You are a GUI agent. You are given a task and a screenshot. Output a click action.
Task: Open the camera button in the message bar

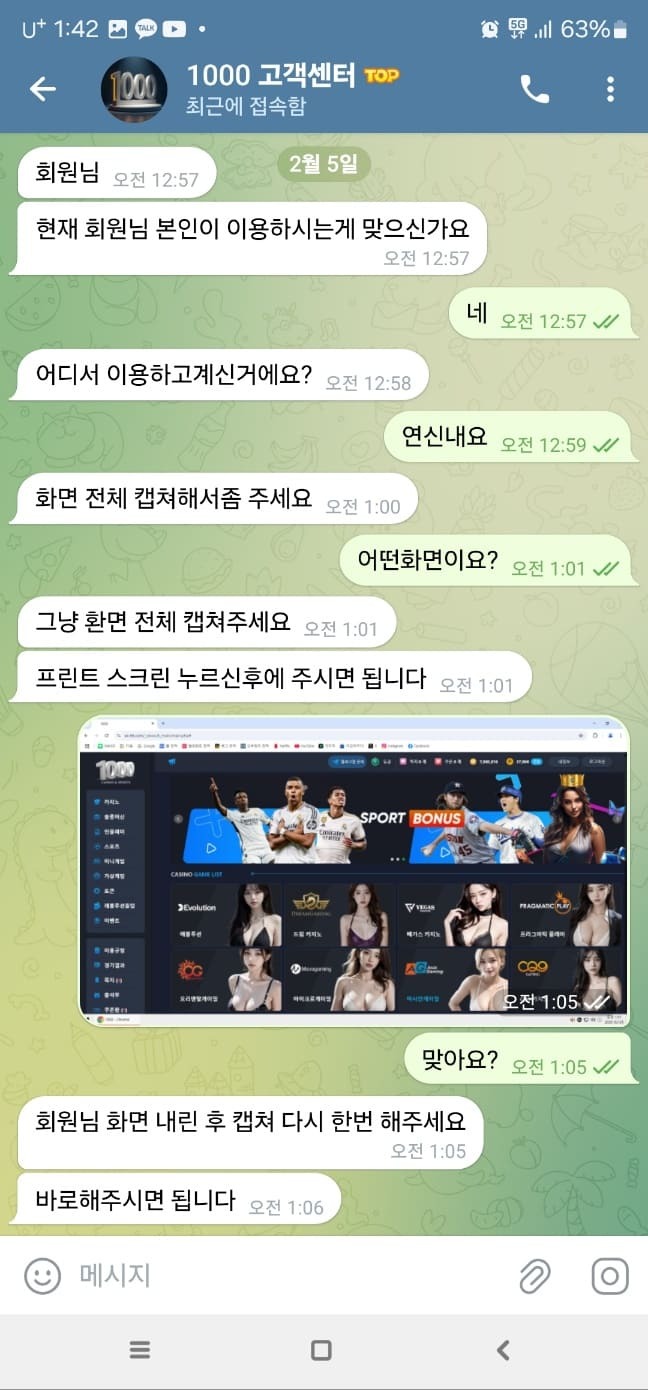pos(609,1275)
